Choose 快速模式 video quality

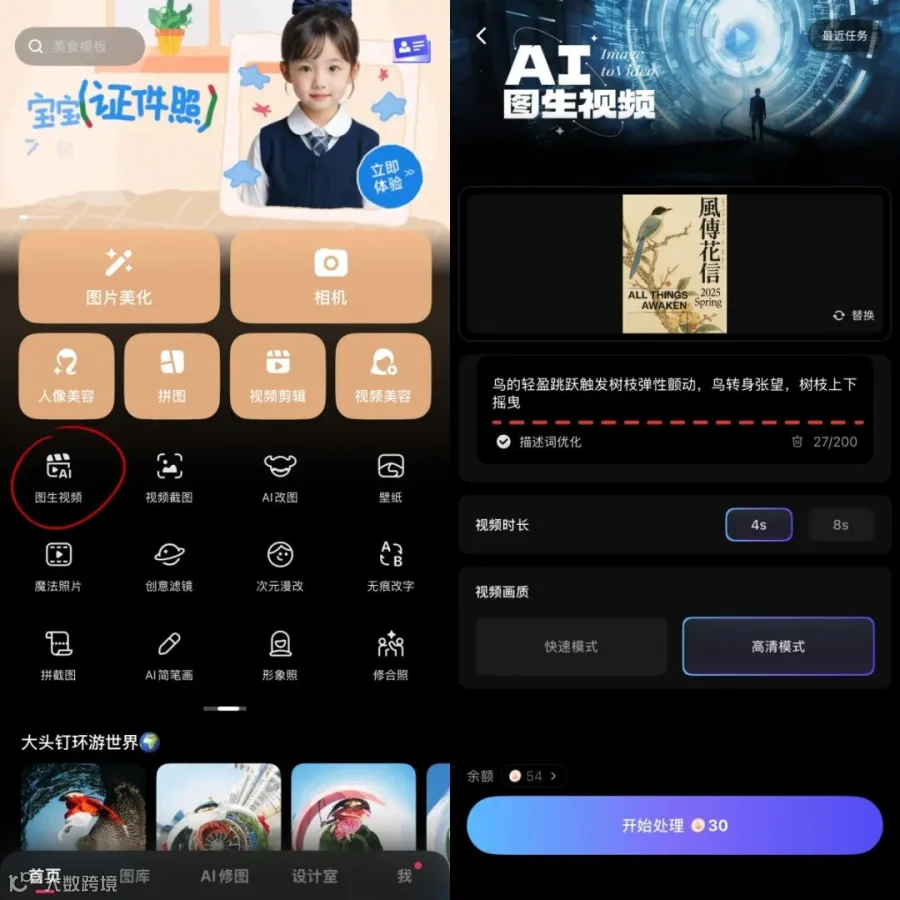571,646
